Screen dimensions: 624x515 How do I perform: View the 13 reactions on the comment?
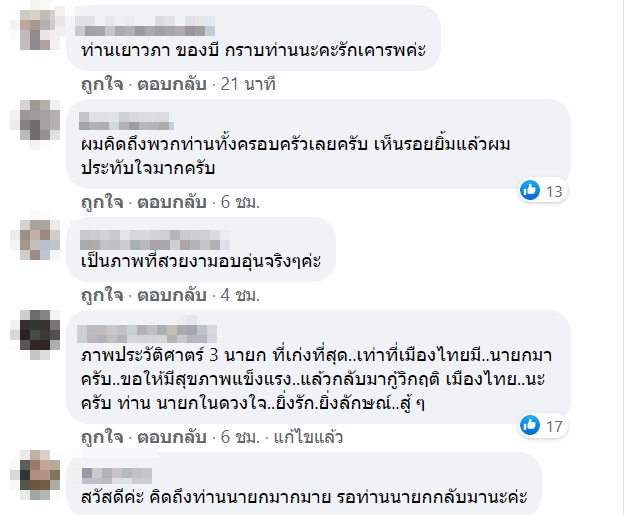[x=544, y=188]
